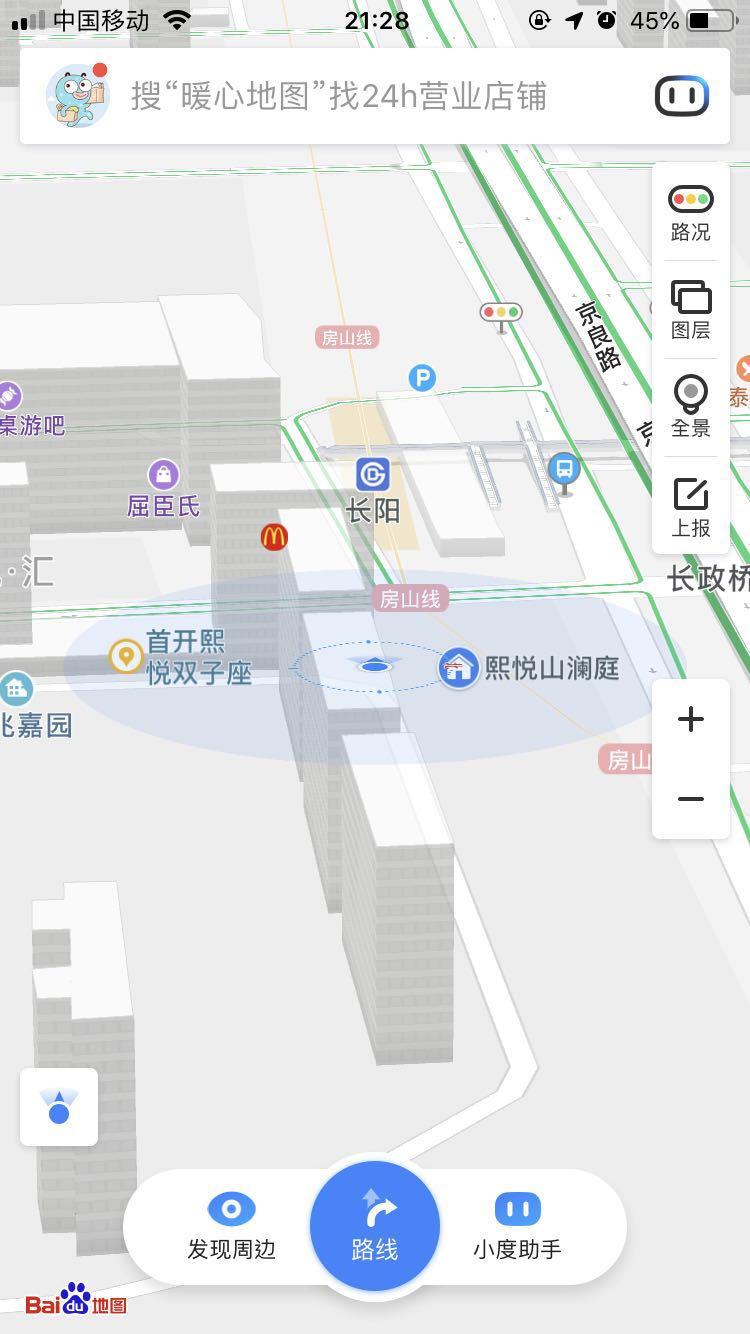The width and height of the screenshot is (750, 1334).
Task: Start 路线 route planning
Action: tap(375, 1226)
